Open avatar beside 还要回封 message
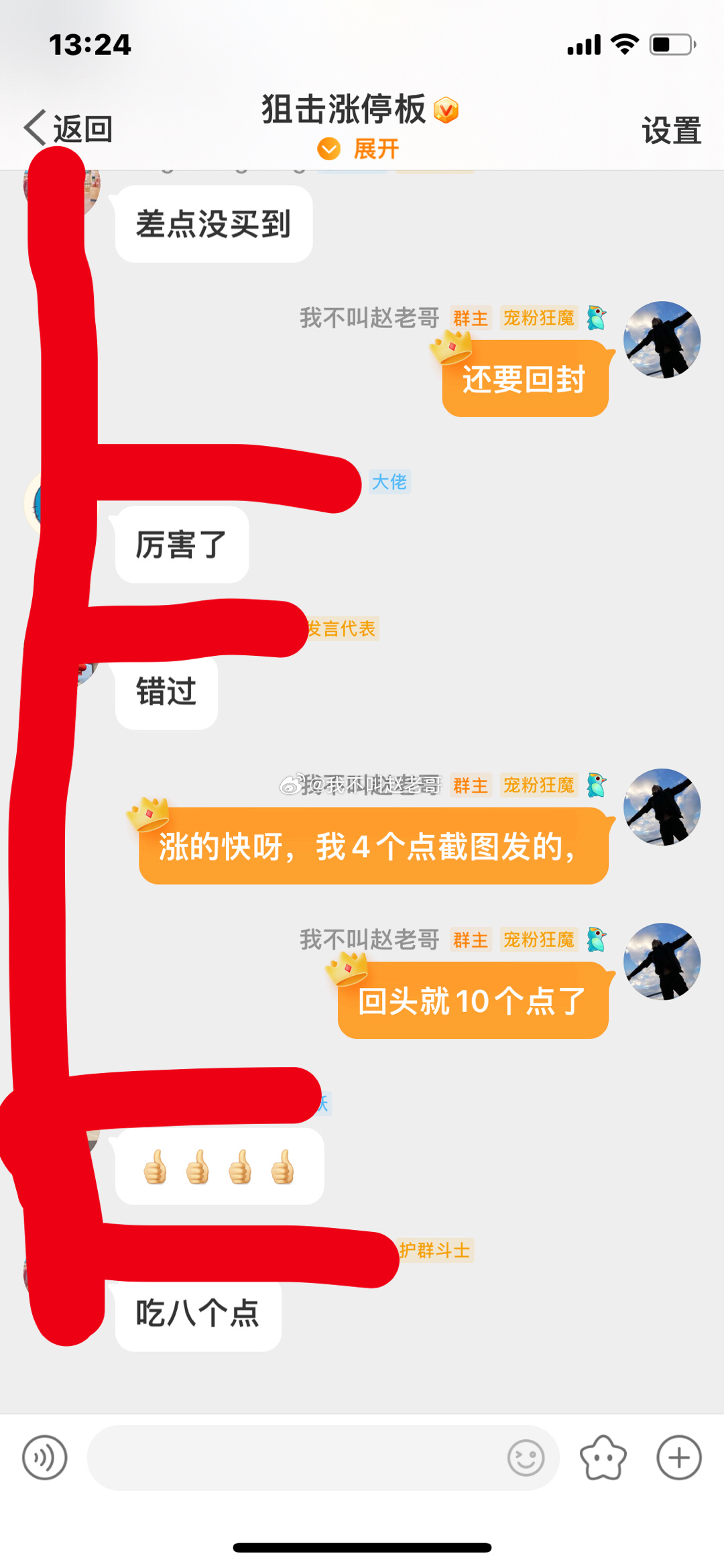 662,340
